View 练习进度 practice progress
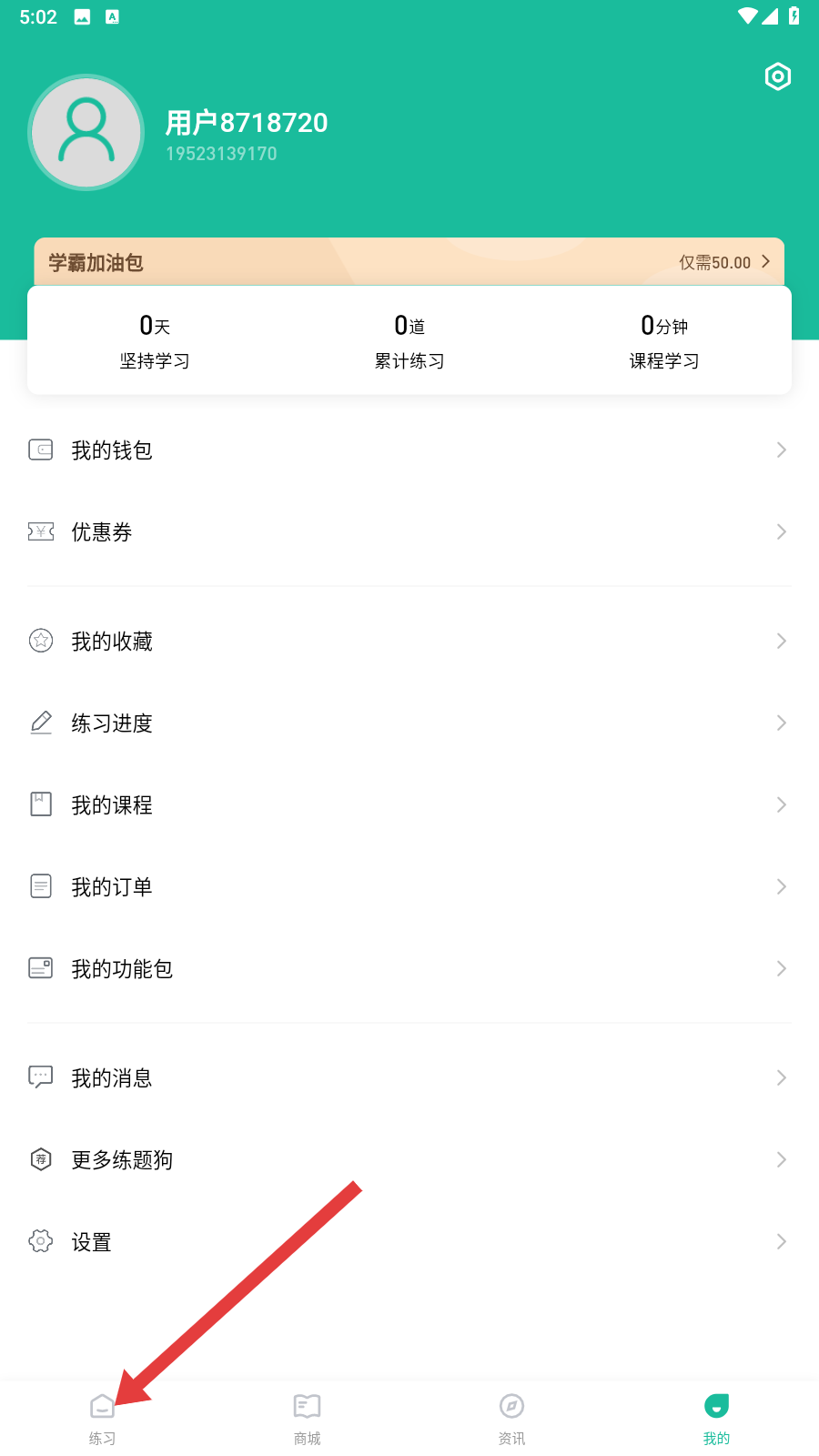Image resolution: width=819 pixels, height=1456 pixels. pos(409,723)
